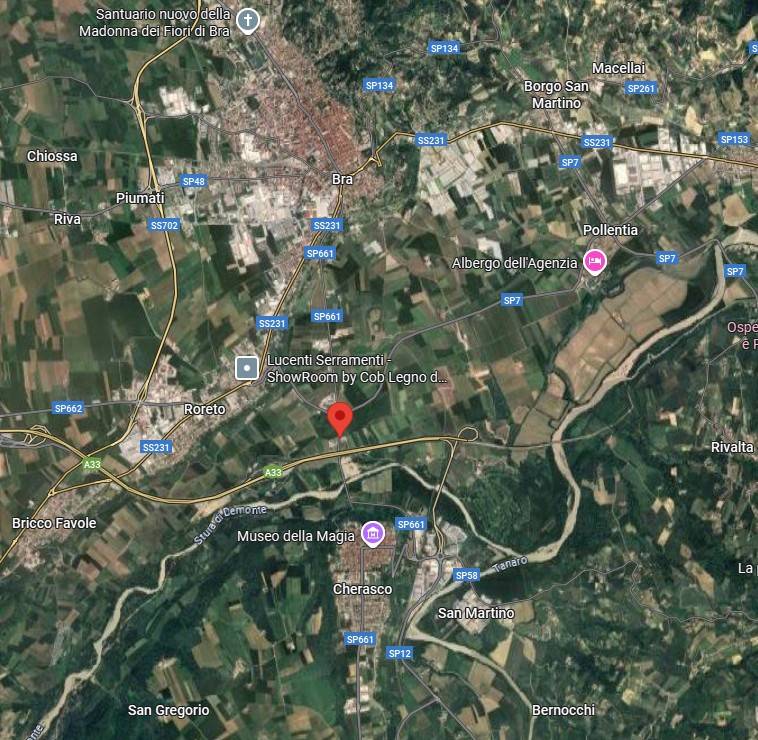Open the Museo della Magia marker
Viewport: 758px width, 740px height.
(x=372, y=534)
